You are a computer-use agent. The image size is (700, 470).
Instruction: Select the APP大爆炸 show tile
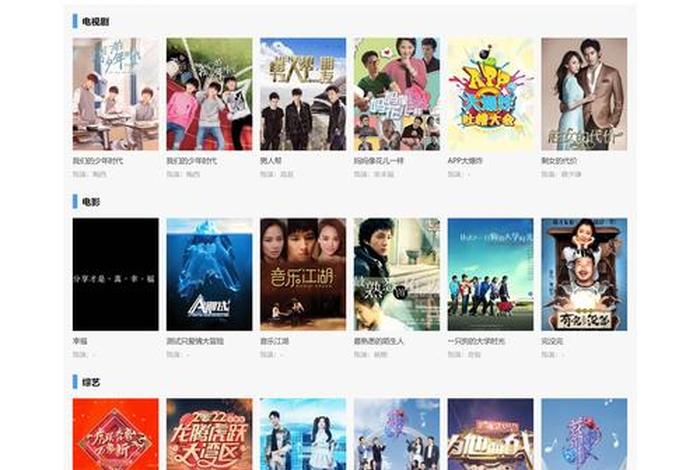click(490, 94)
